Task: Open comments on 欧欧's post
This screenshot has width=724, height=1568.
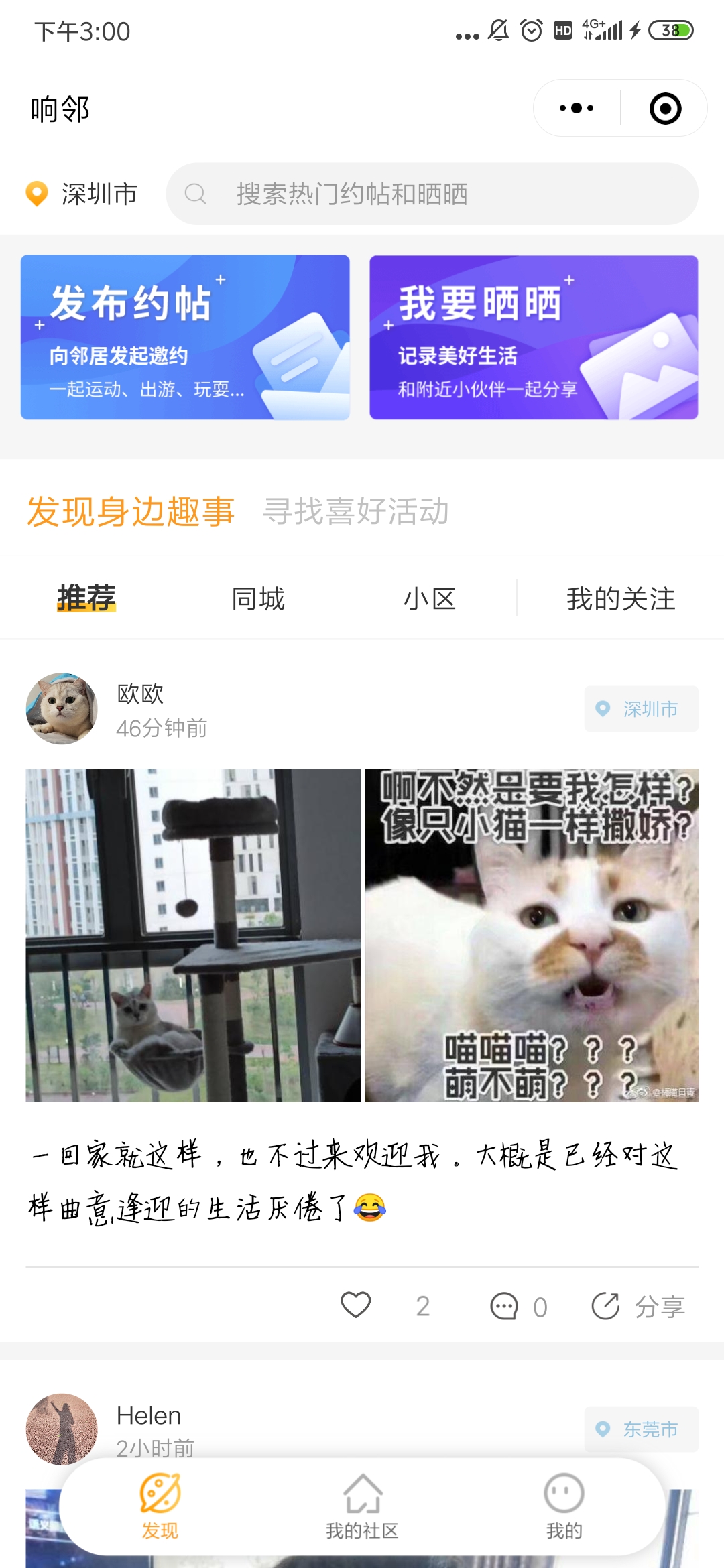Action: (x=505, y=1306)
